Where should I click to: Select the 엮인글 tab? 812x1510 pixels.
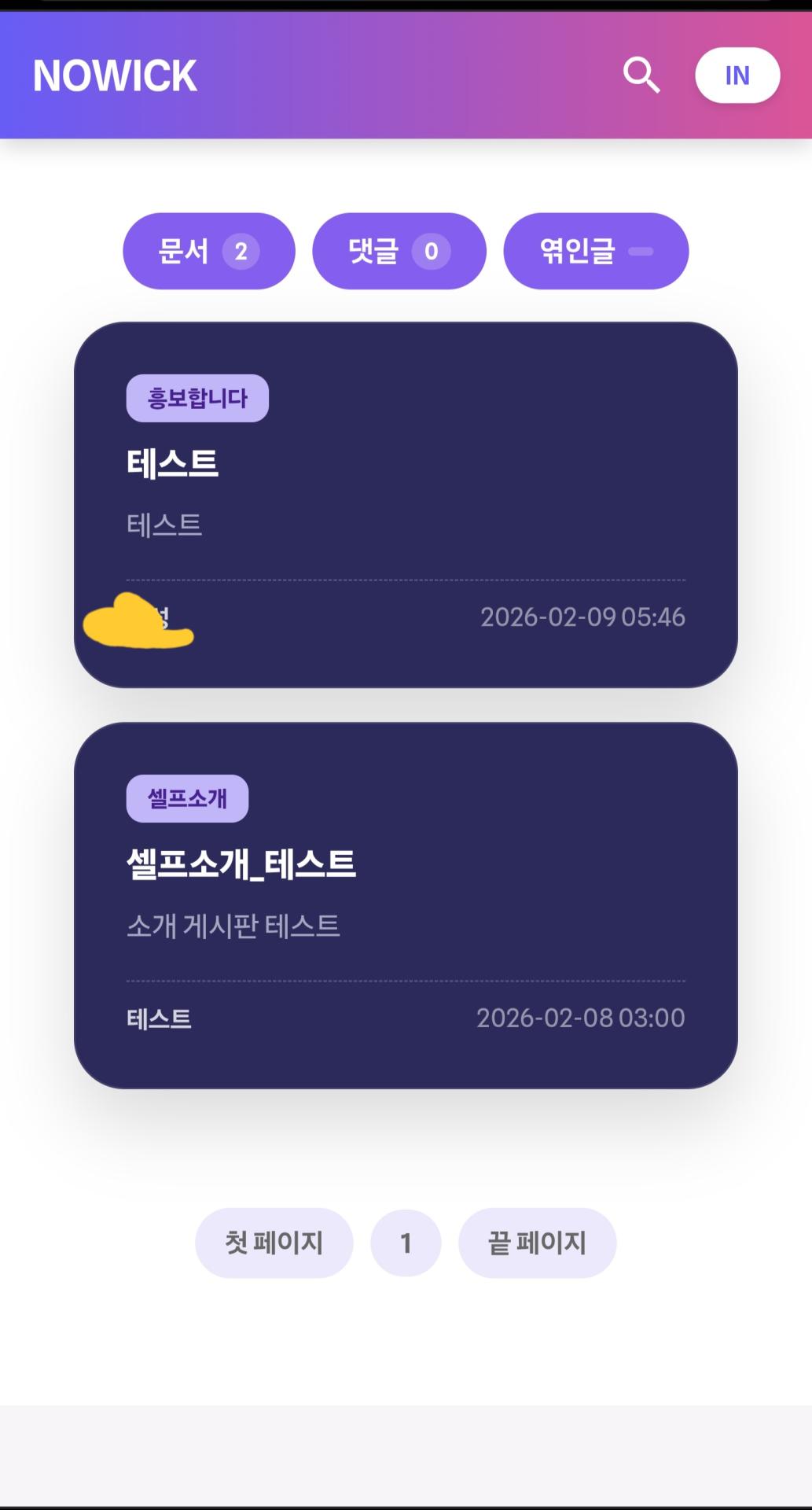[x=595, y=251]
